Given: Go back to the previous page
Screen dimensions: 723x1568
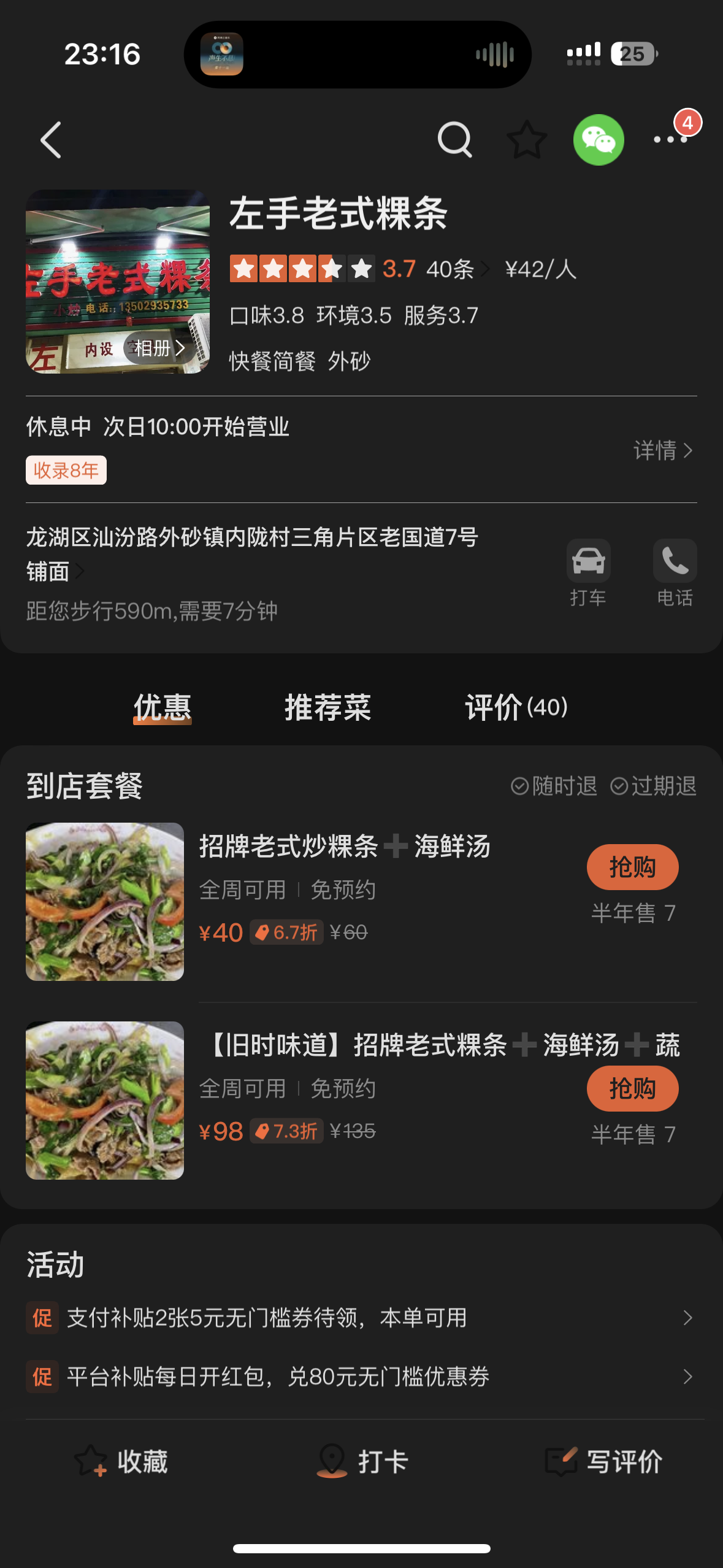Looking at the screenshot, I should (x=51, y=140).
